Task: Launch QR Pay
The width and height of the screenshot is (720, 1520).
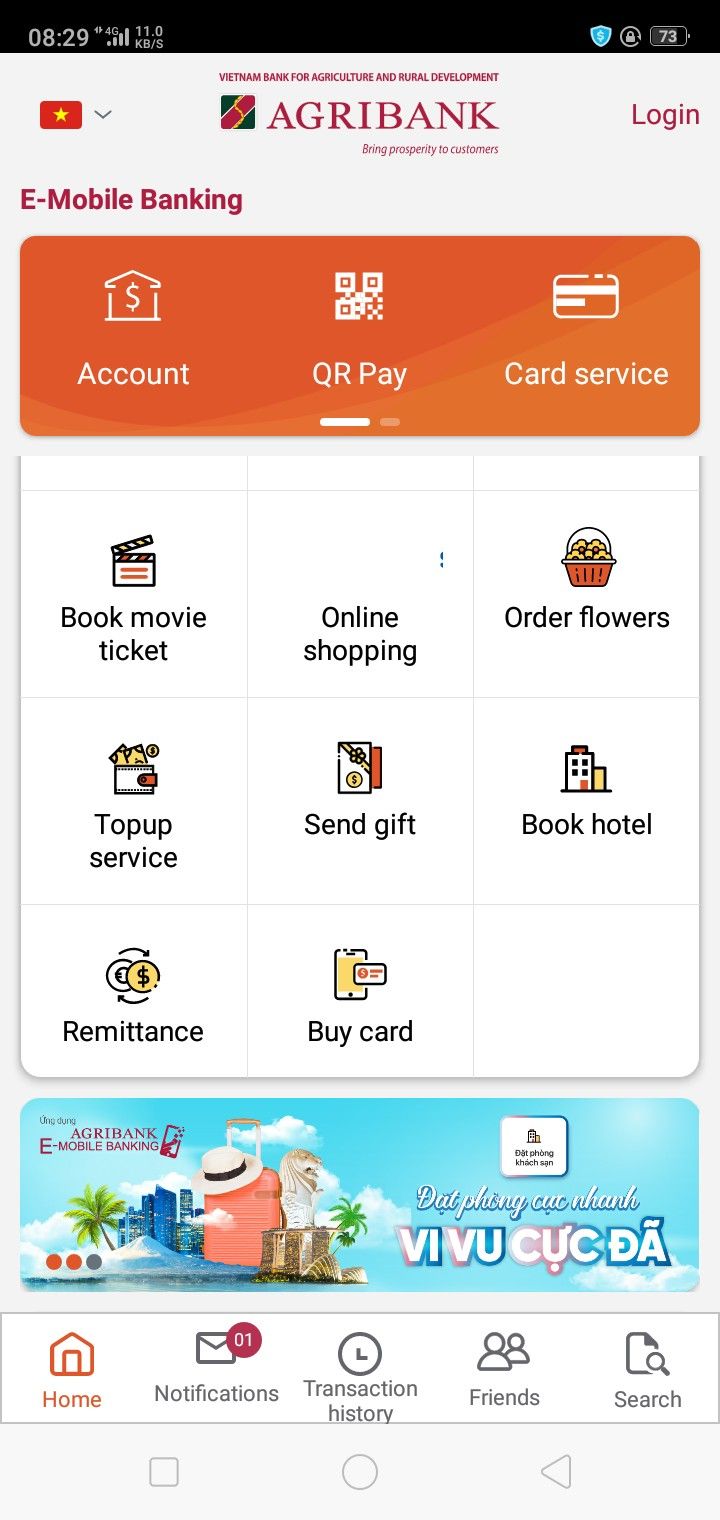Action: click(x=359, y=332)
